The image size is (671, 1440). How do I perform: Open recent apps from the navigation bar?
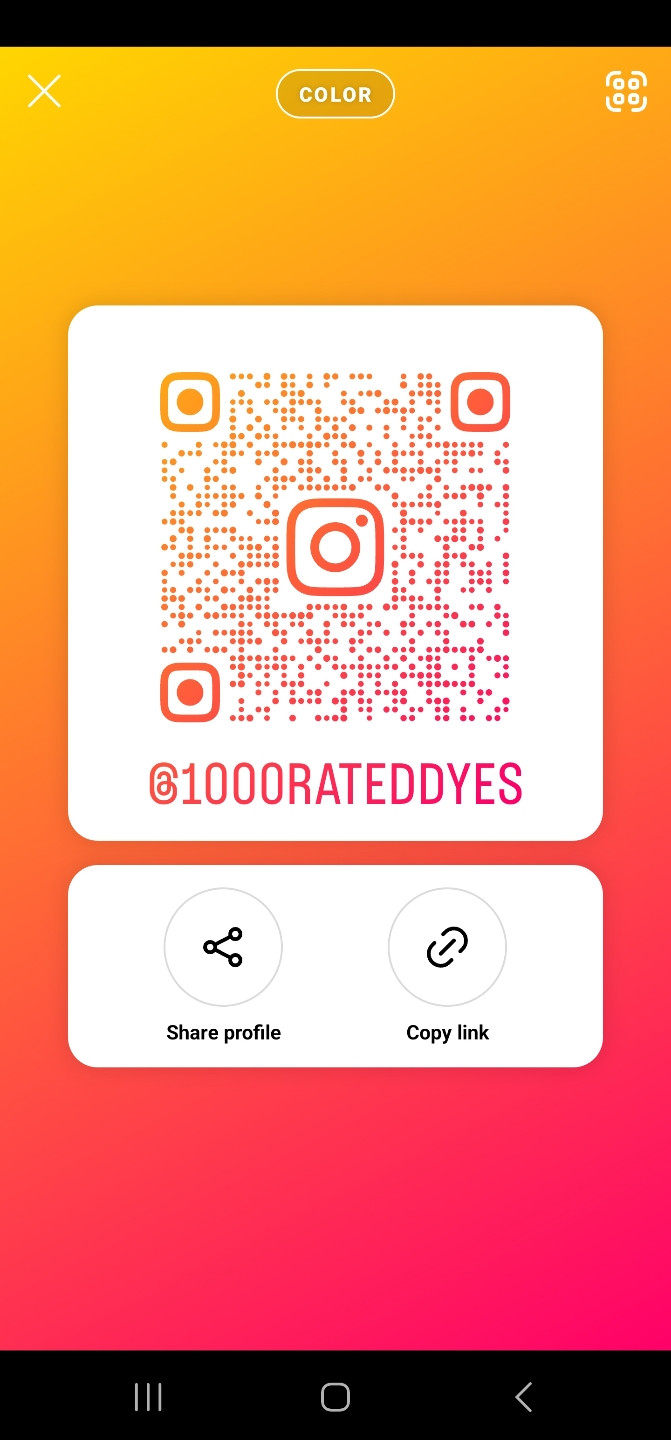click(148, 1397)
